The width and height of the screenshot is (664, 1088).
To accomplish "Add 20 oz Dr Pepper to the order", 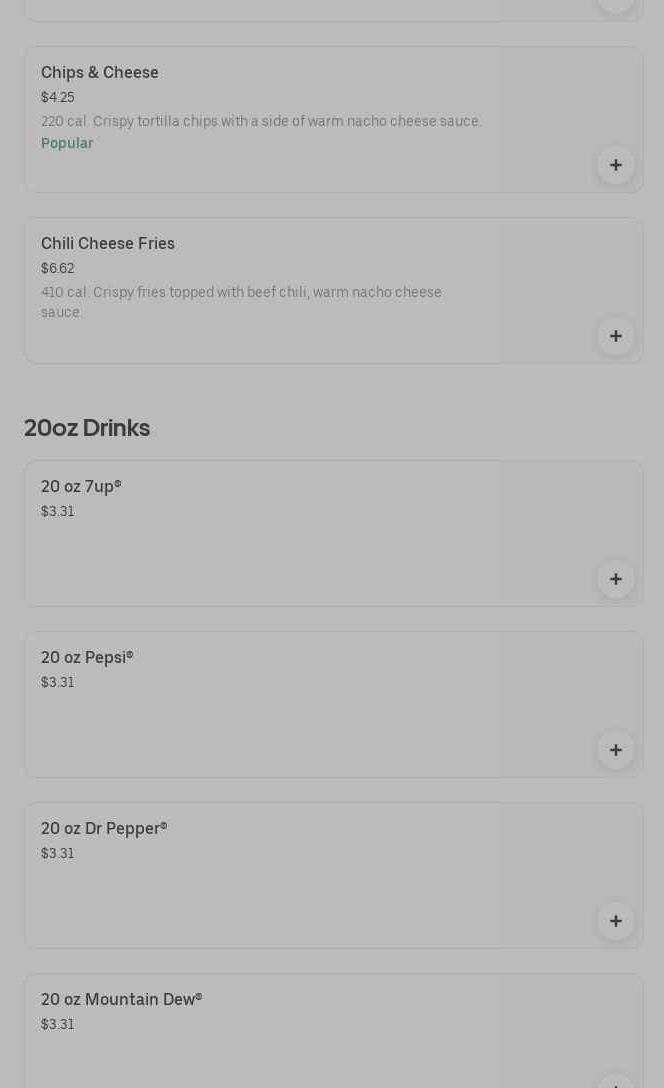I will pos(615,921).
